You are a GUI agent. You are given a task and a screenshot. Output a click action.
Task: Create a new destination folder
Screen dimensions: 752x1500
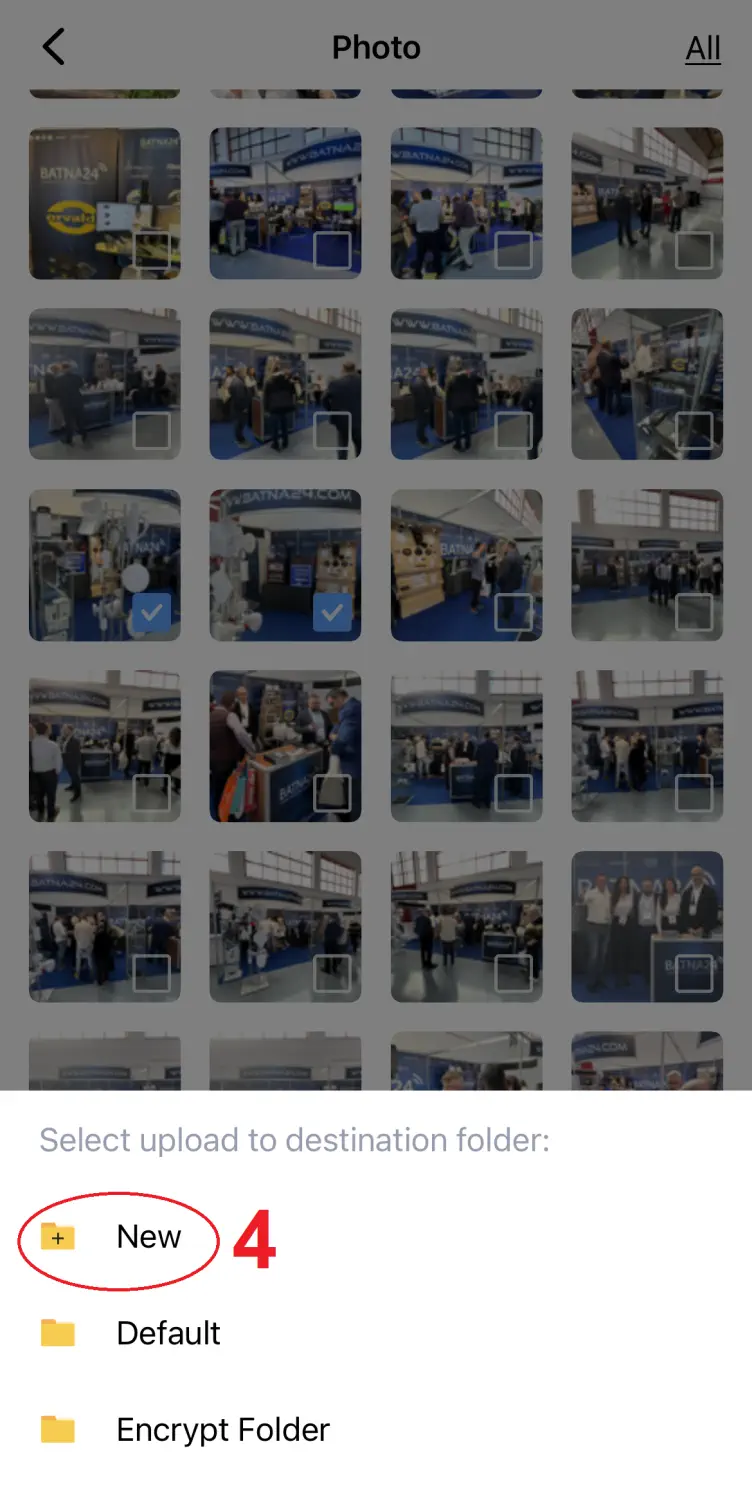click(x=148, y=1237)
